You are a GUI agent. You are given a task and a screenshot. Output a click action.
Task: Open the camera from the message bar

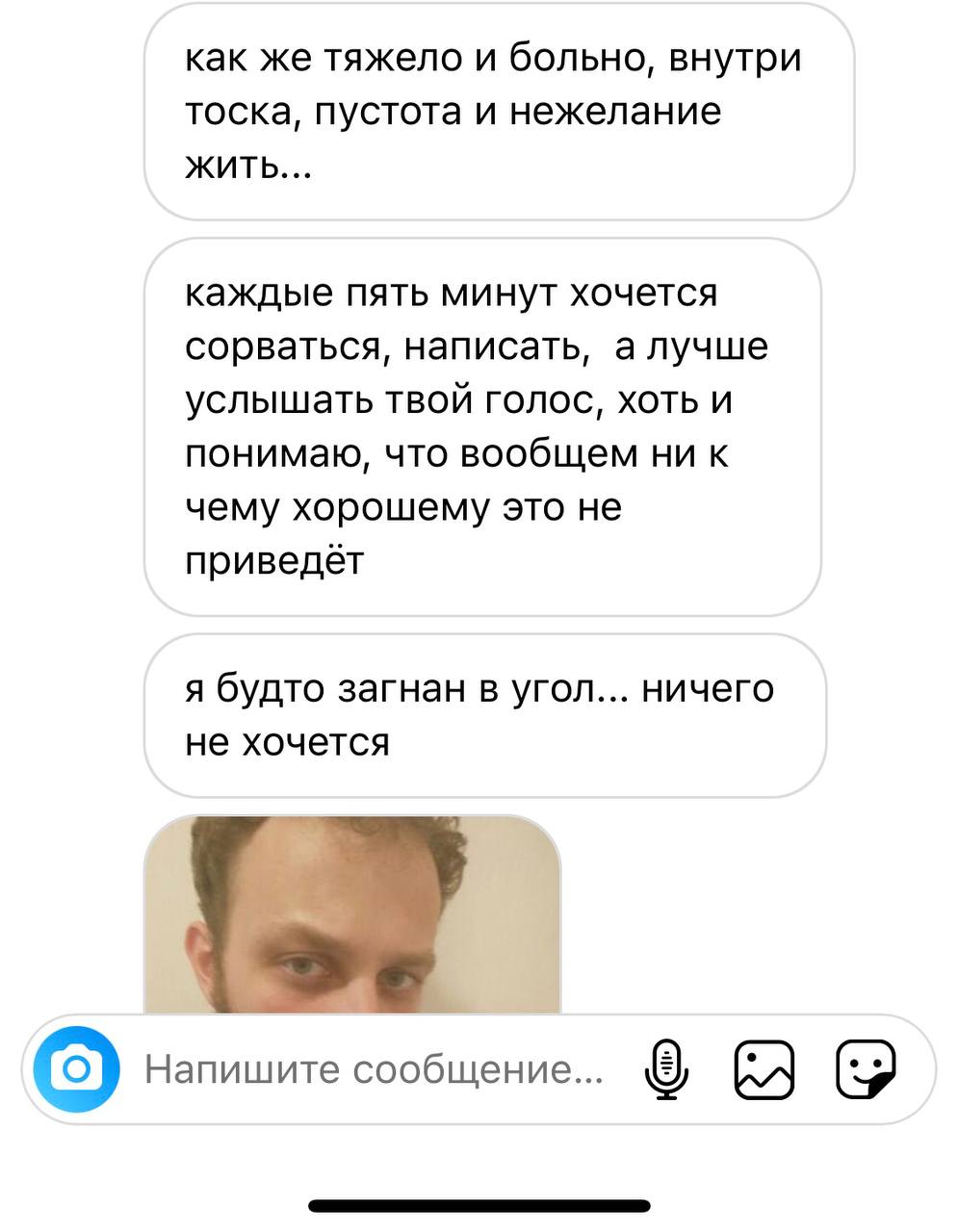76,1069
